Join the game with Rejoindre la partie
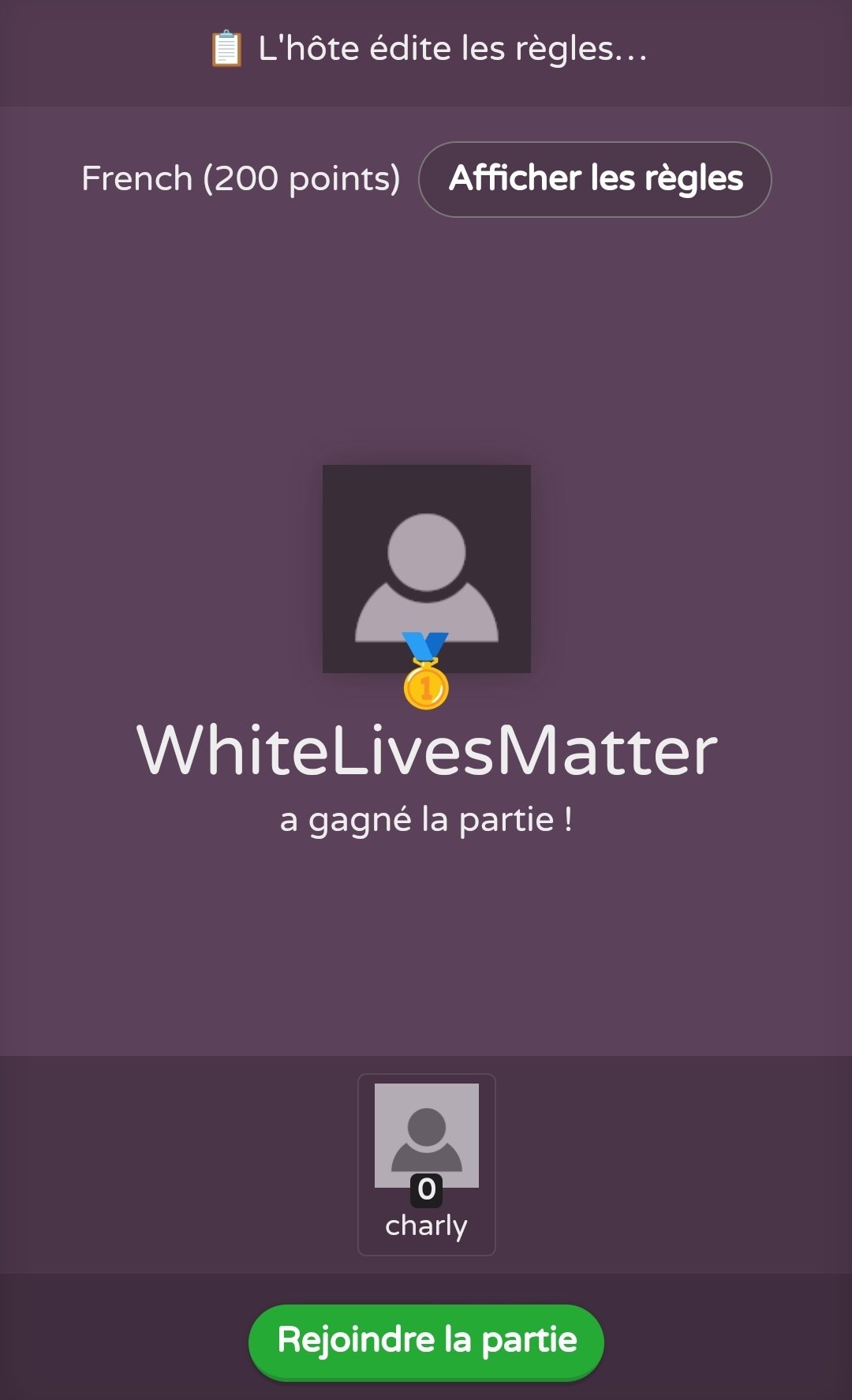 [427, 1342]
